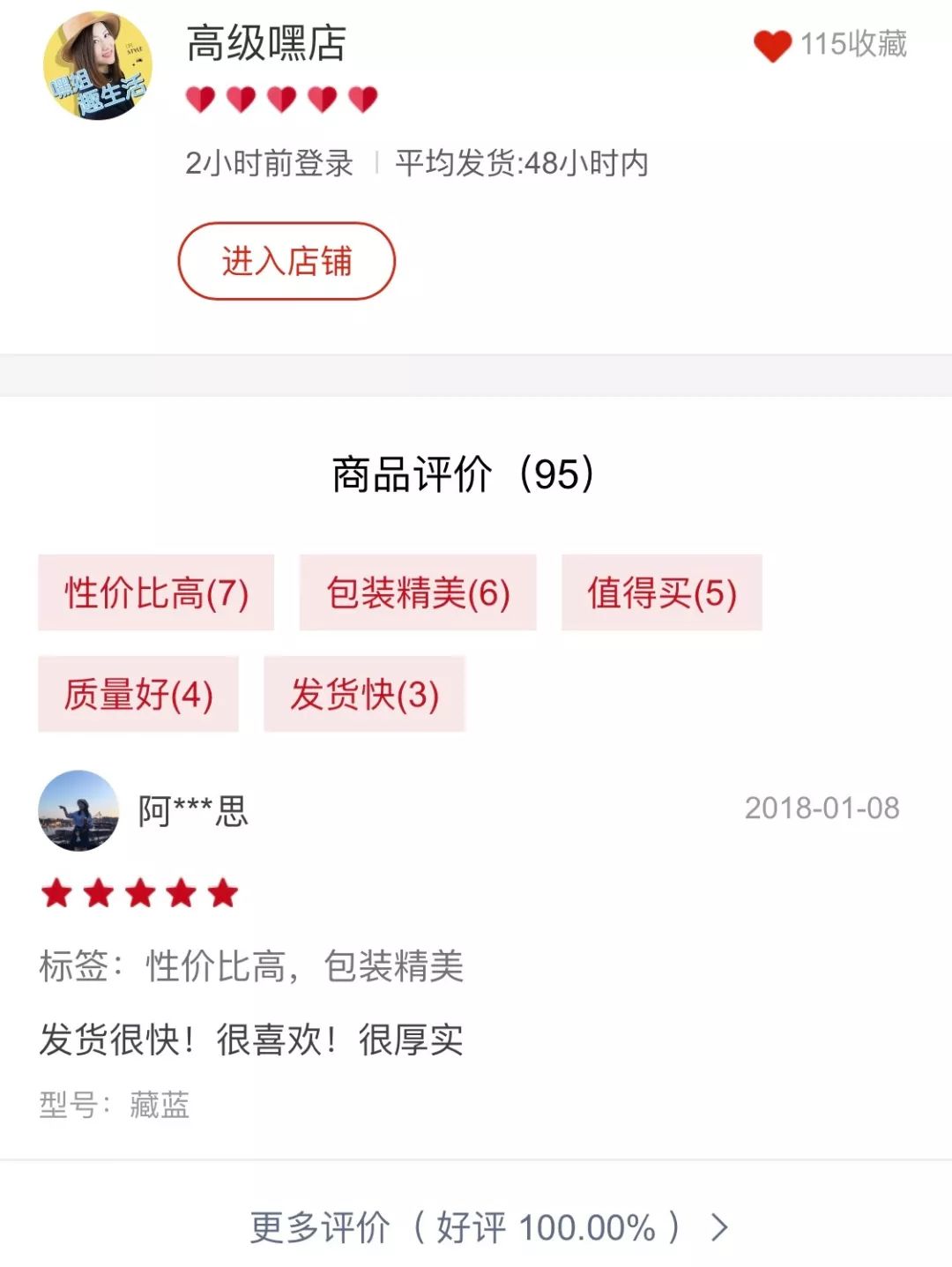Image resolution: width=952 pixels, height=1267 pixels.
Task: Open the 高级嘿店 shop avatar
Action: click(x=98, y=66)
